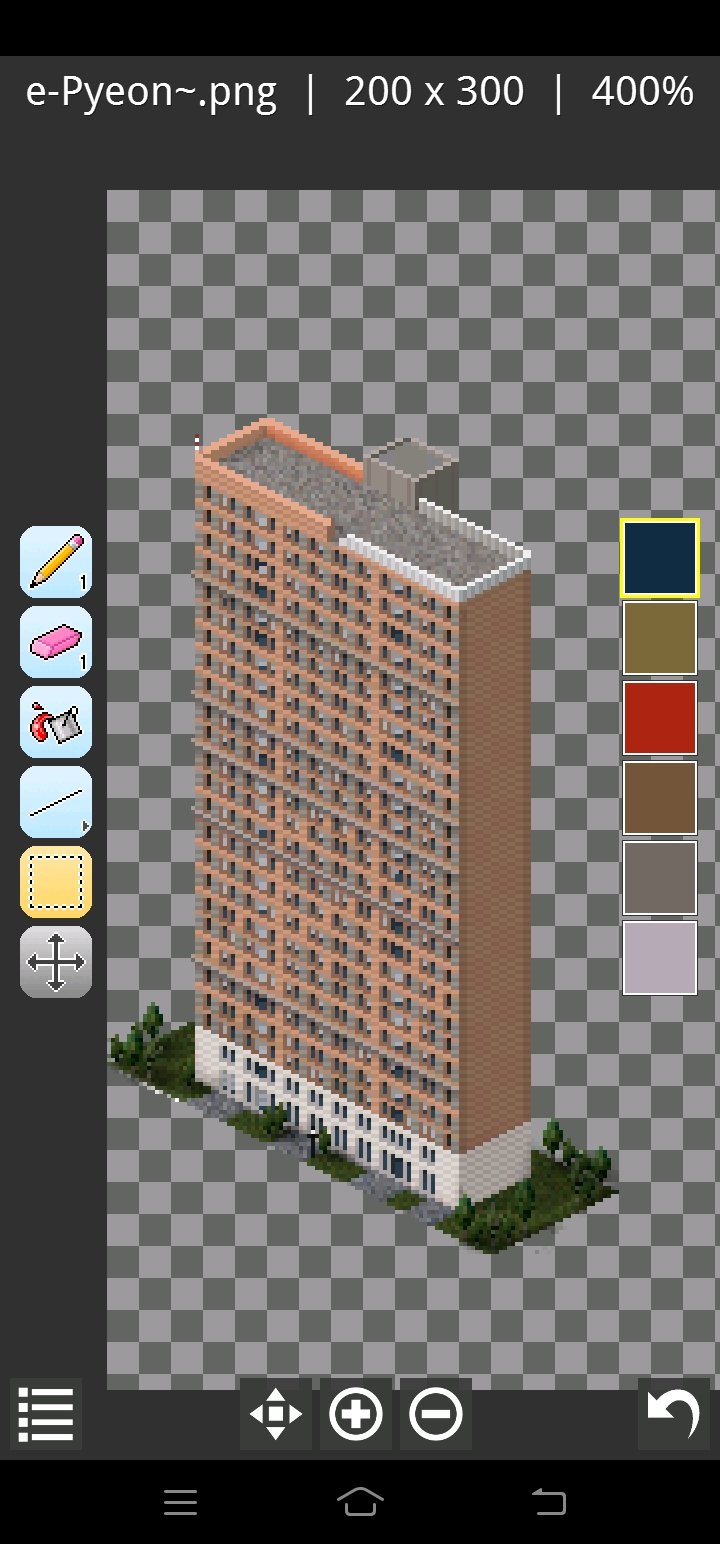This screenshot has width=720, height=1544.
Task: Open the main menu list icon
Action: click(46, 1414)
